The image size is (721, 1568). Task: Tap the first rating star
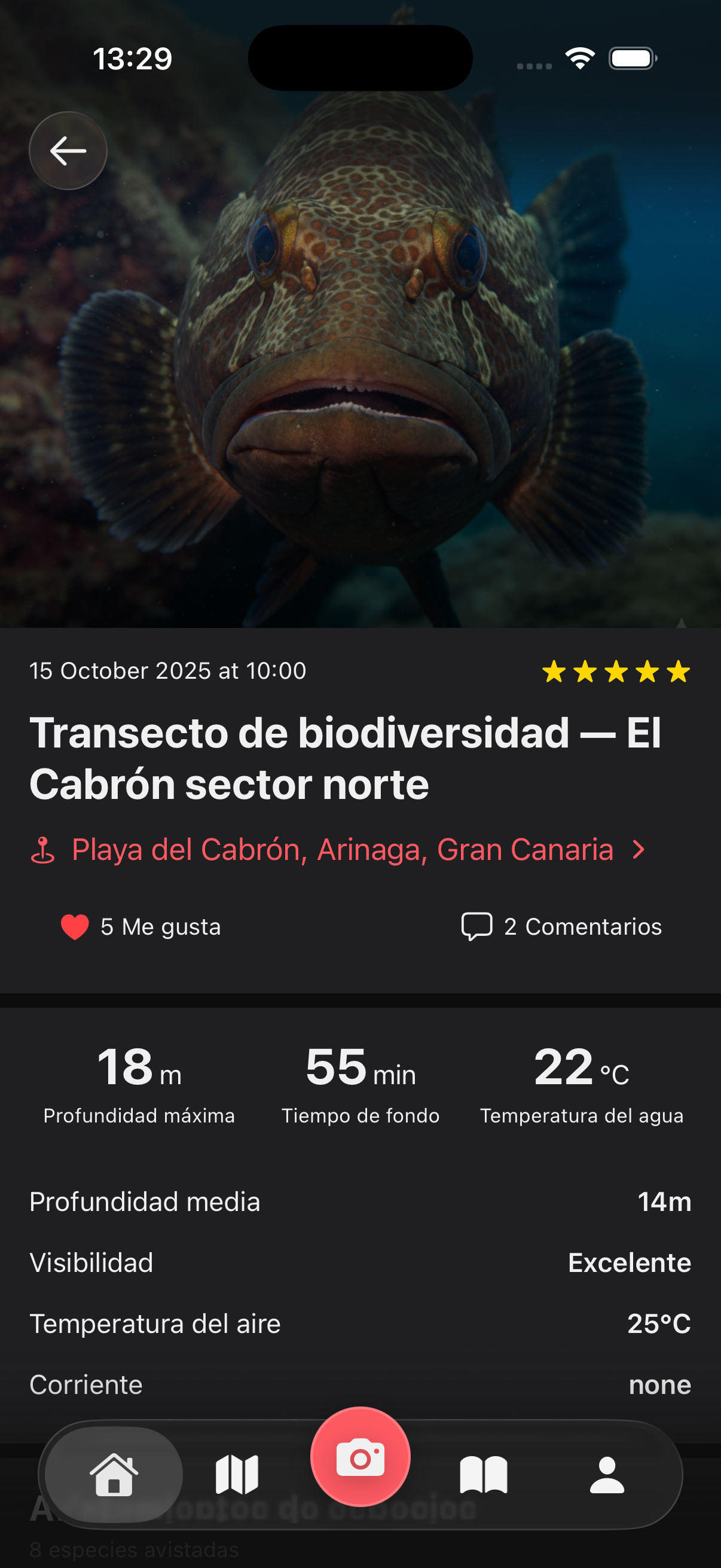pos(554,672)
